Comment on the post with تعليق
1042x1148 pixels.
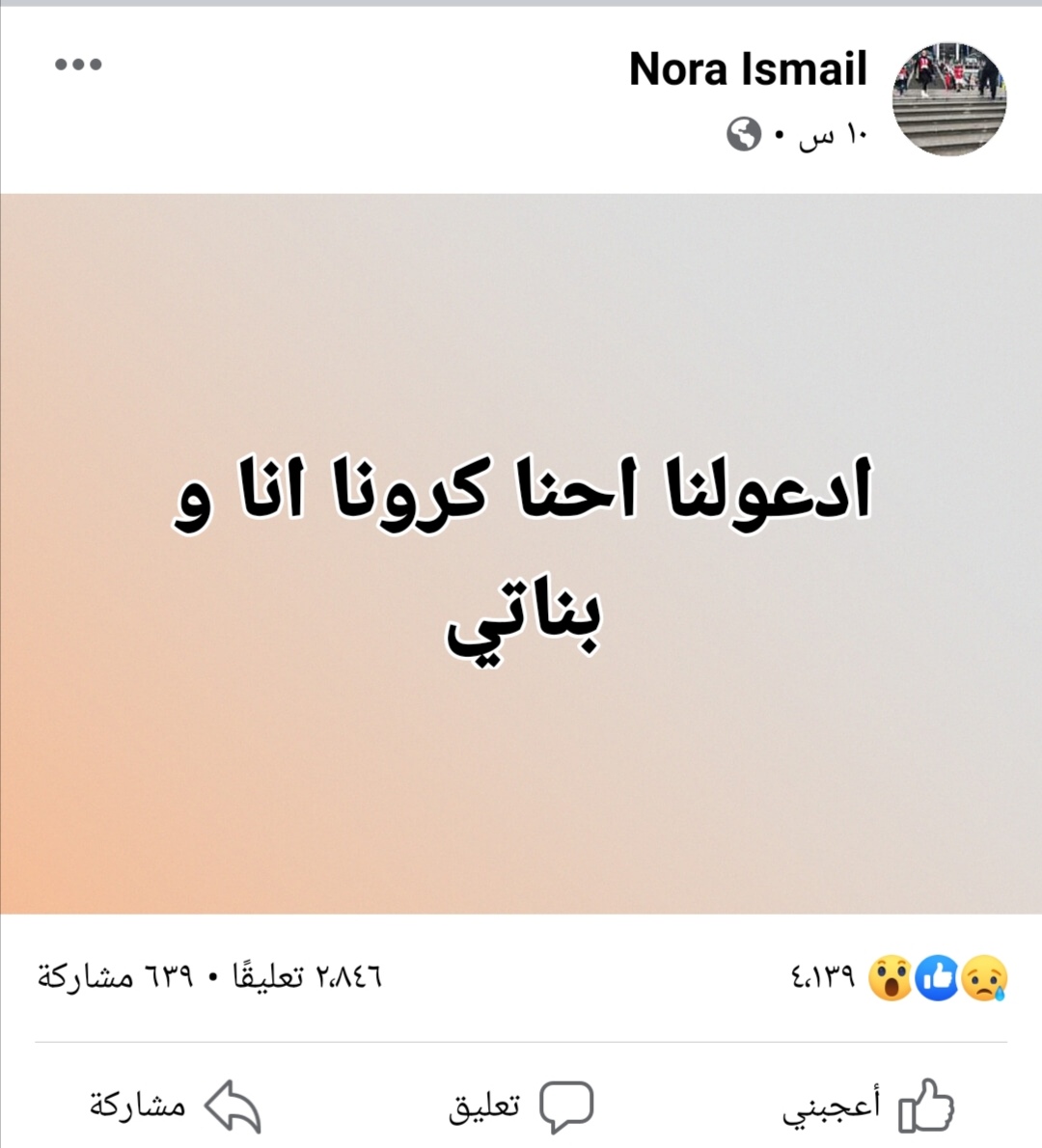click(521, 1106)
